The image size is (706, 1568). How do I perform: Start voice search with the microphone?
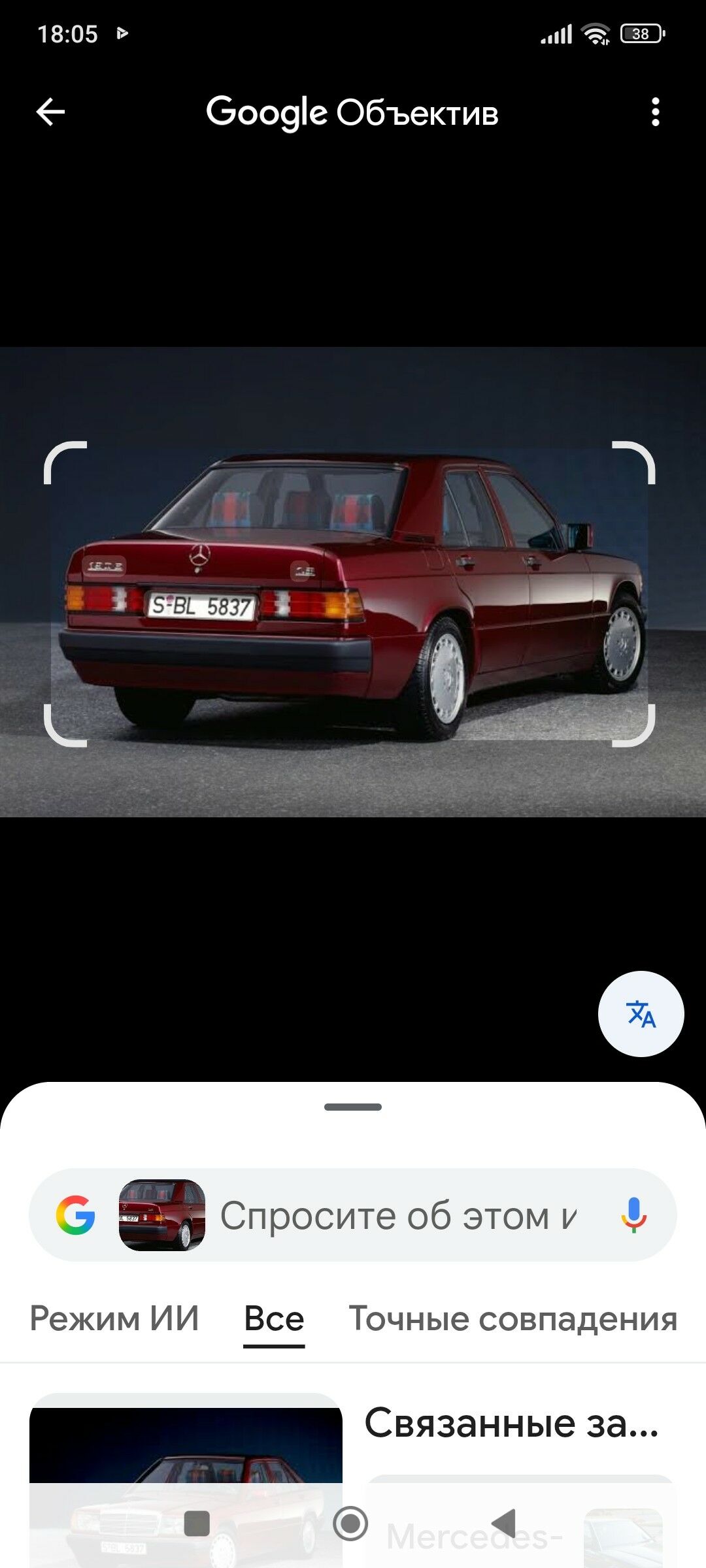(633, 1216)
